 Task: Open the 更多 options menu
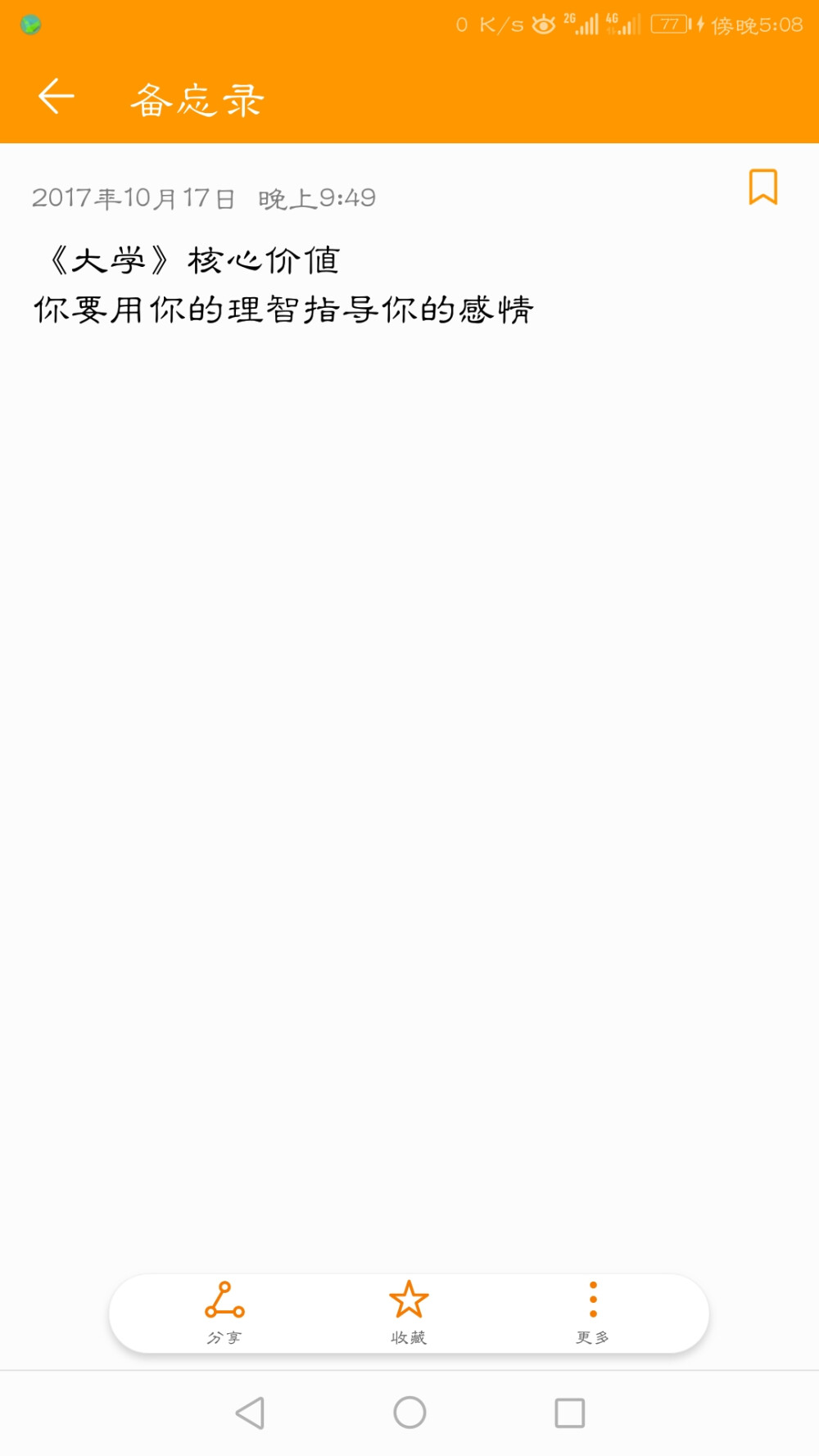pos(593,1312)
